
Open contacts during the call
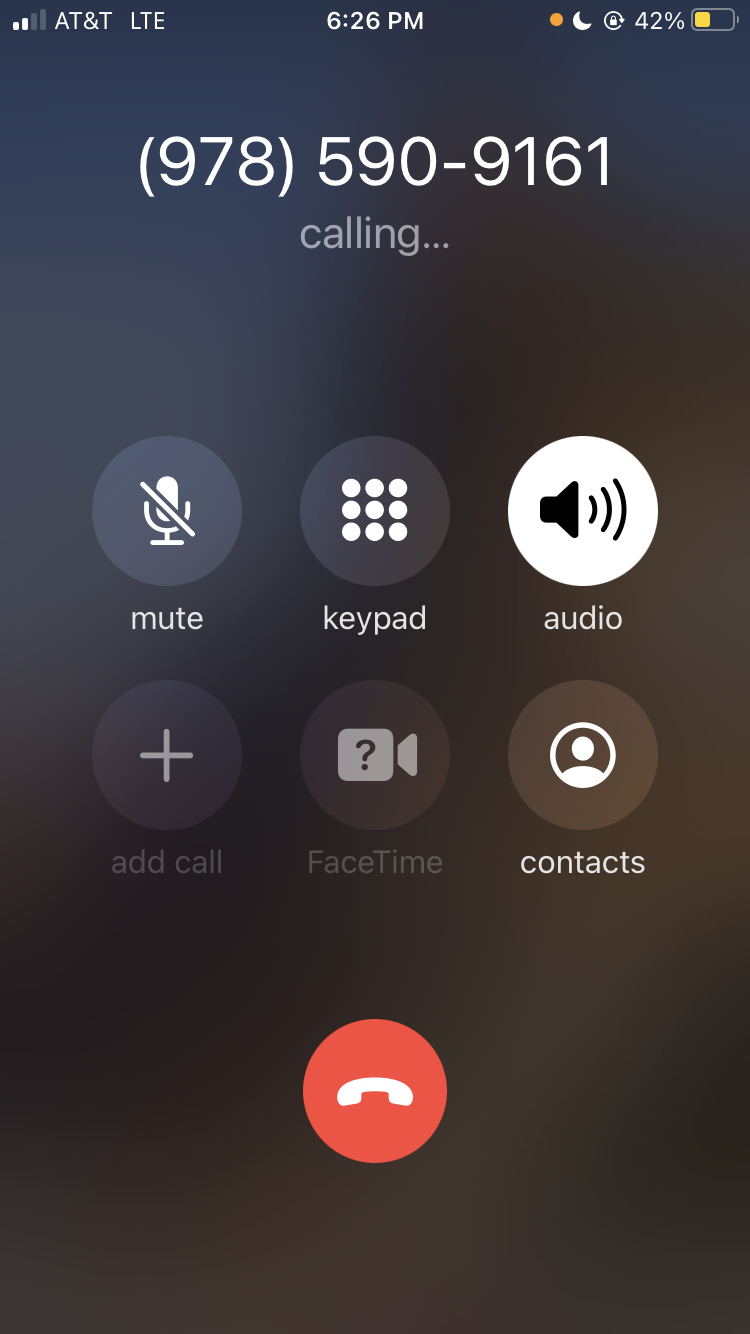point(583,755)
